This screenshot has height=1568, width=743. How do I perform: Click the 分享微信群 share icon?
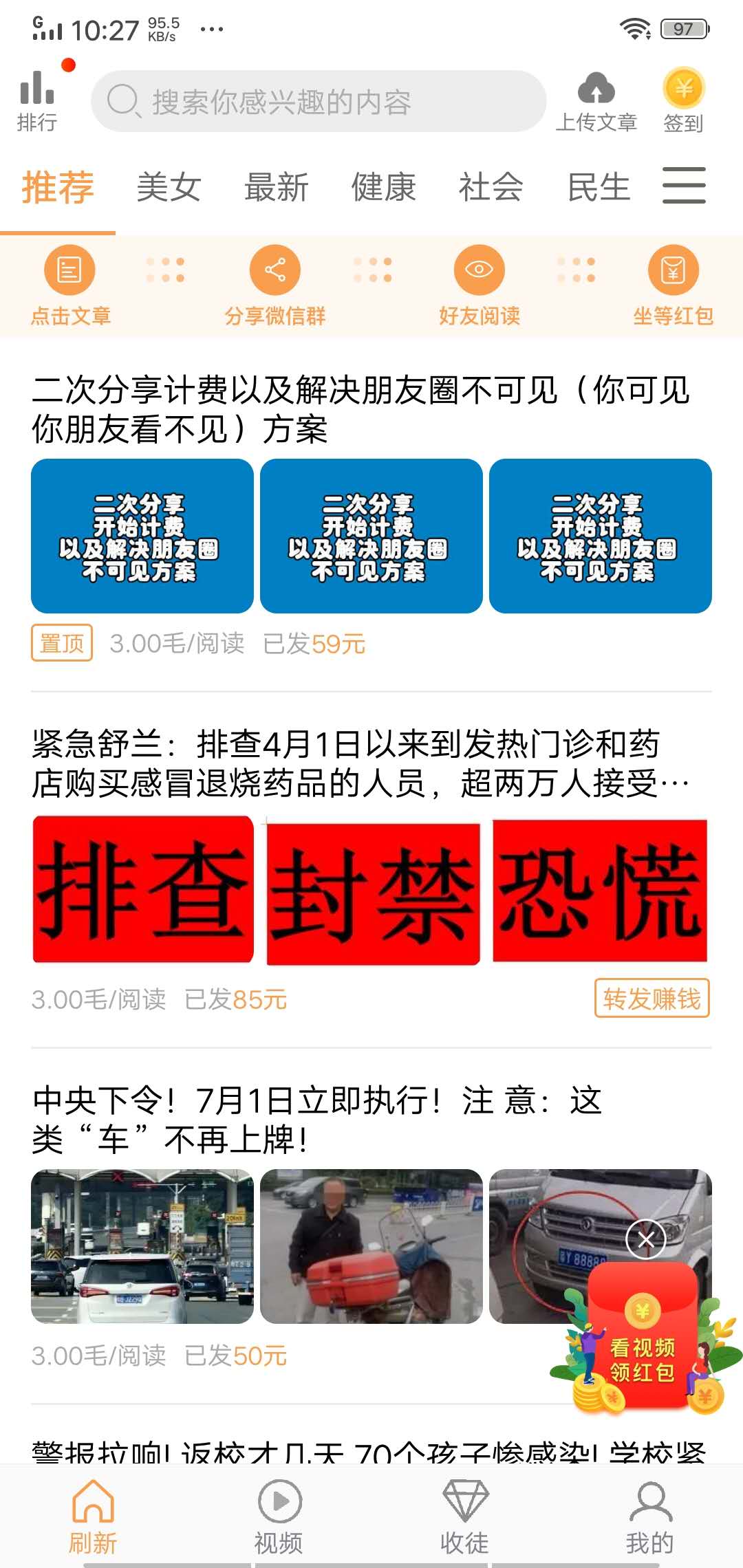point(275,272)
